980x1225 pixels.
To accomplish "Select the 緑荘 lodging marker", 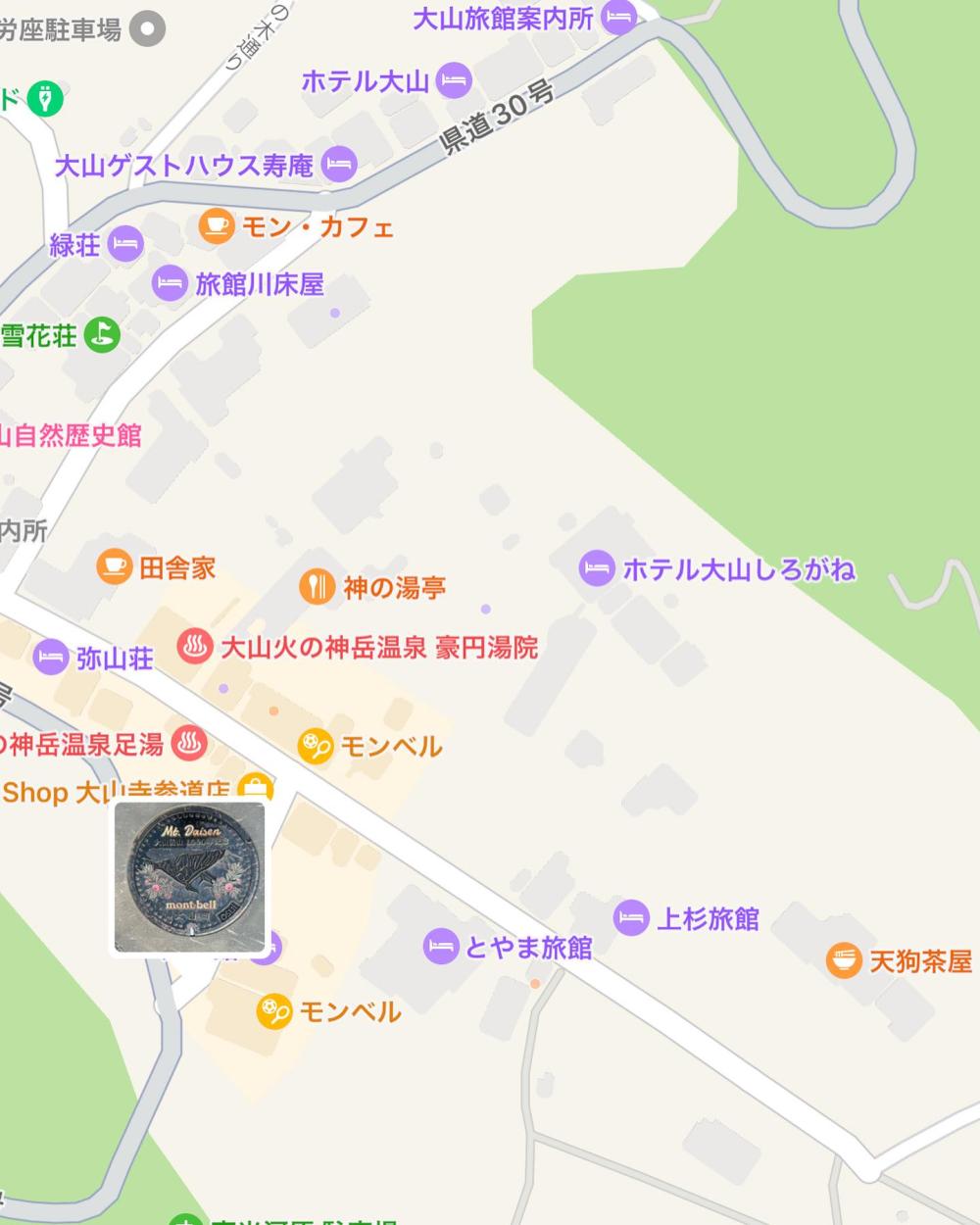I will coord(125,244).
